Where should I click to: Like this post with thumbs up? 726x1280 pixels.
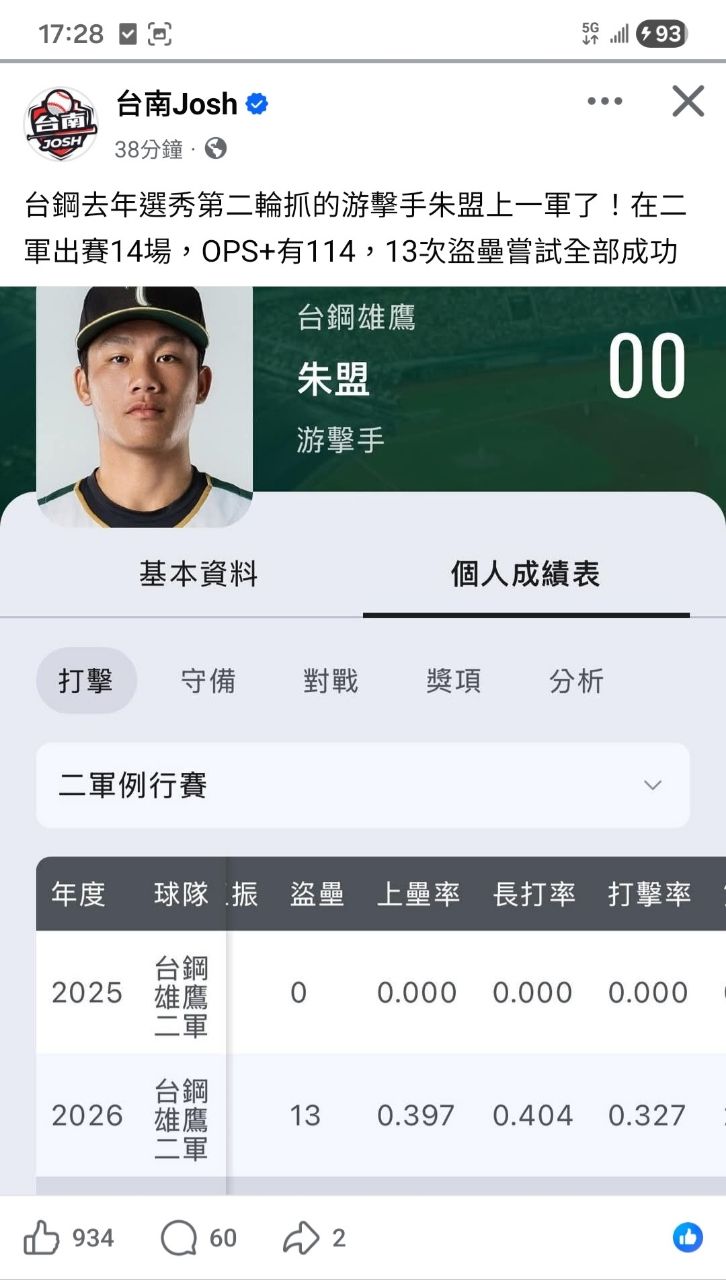coord(42,1238)
